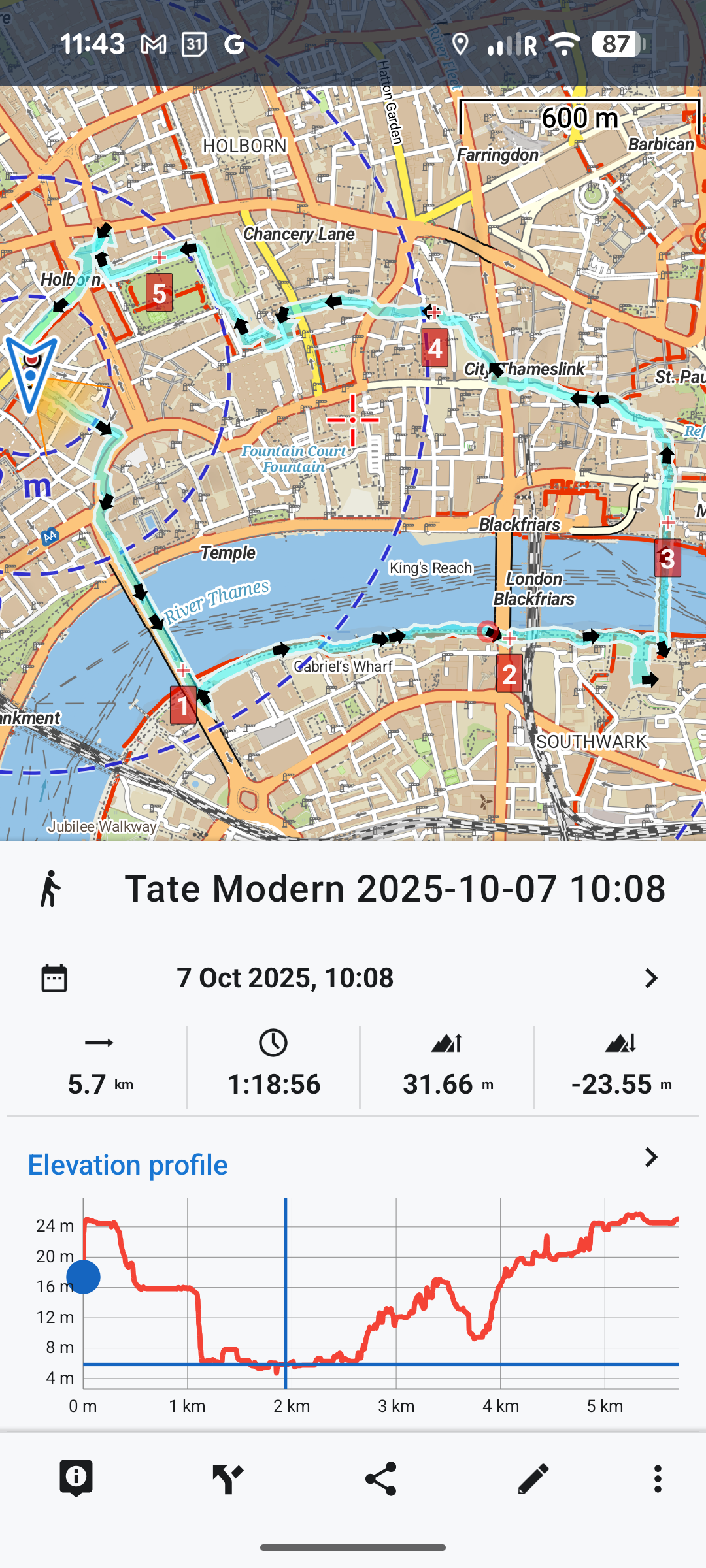
Task: Select waypoint marker 4 near City Thameslink
Action: (x=435, y=348)
